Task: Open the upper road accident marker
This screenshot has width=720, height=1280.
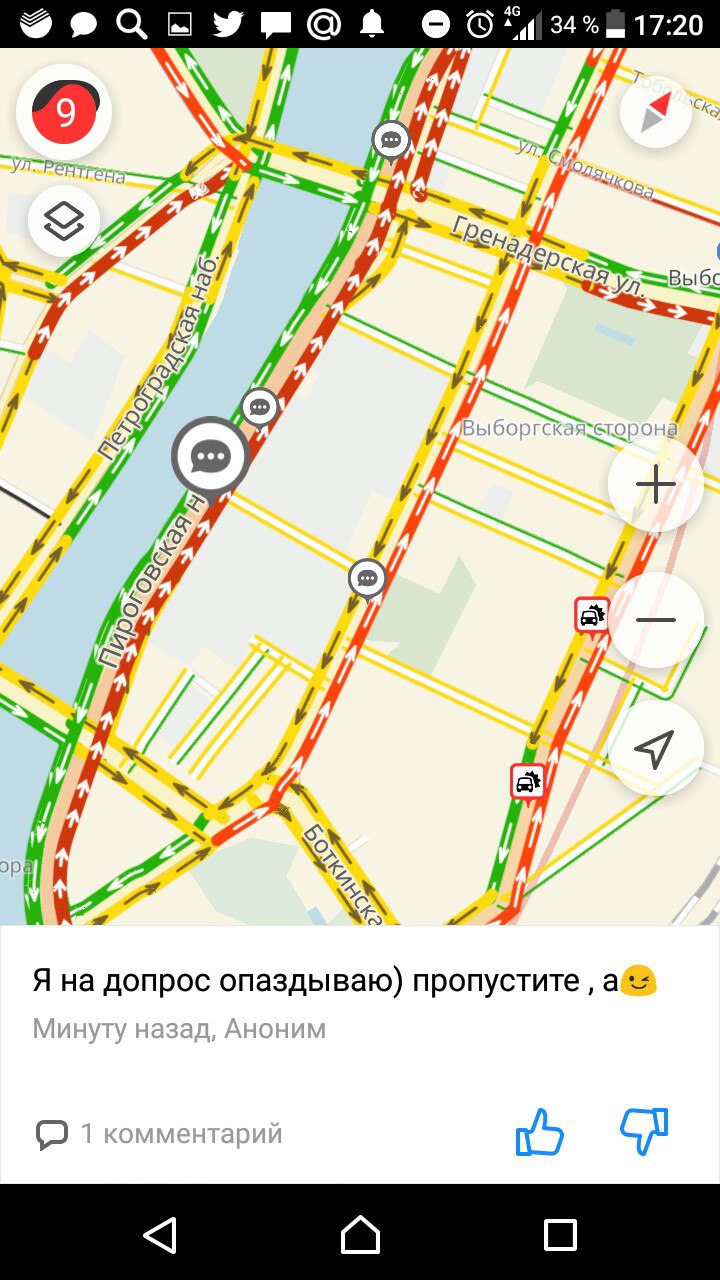Action: 592,614
